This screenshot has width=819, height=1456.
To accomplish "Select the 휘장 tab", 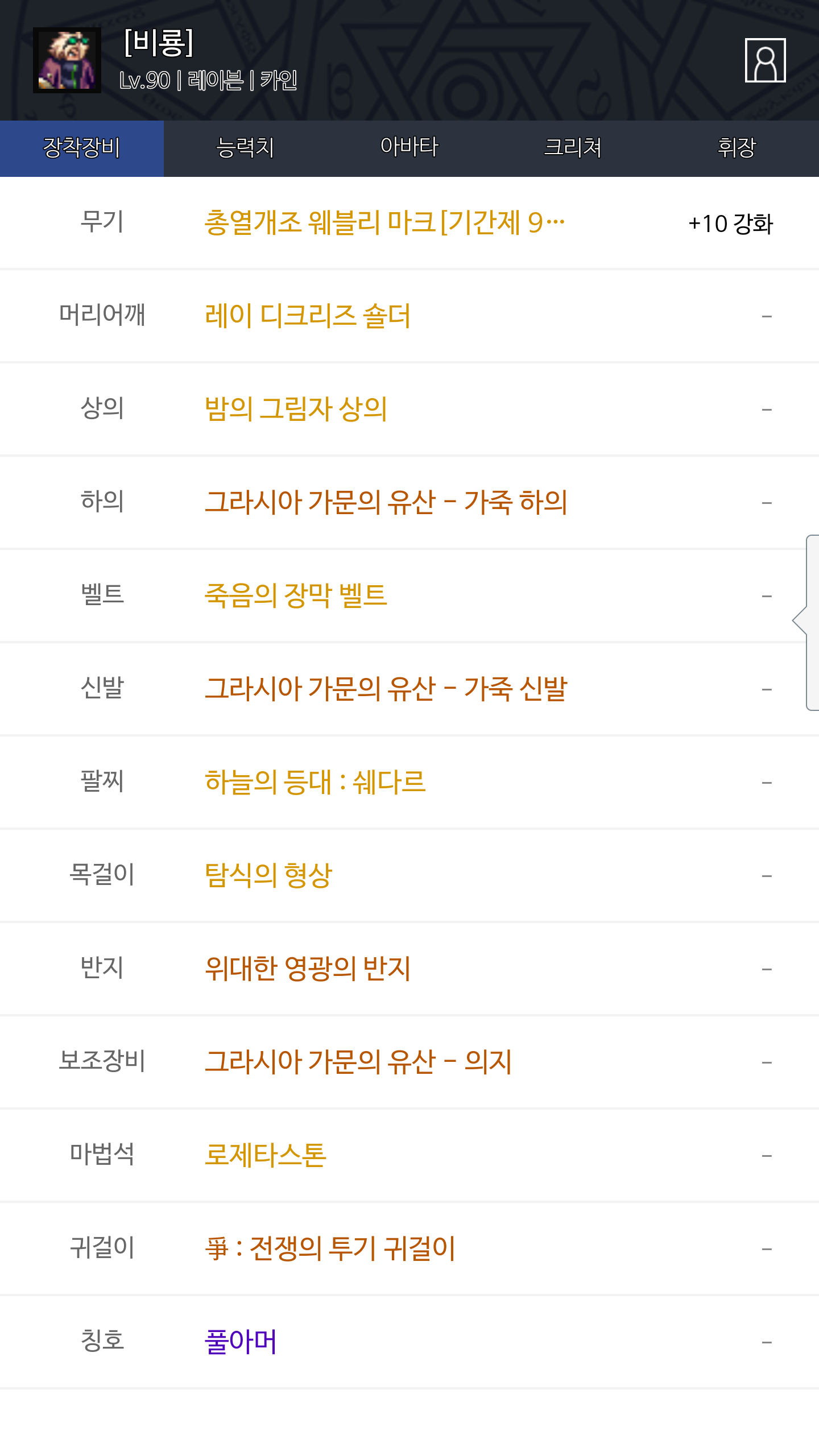I will click(x=737, y=148).
